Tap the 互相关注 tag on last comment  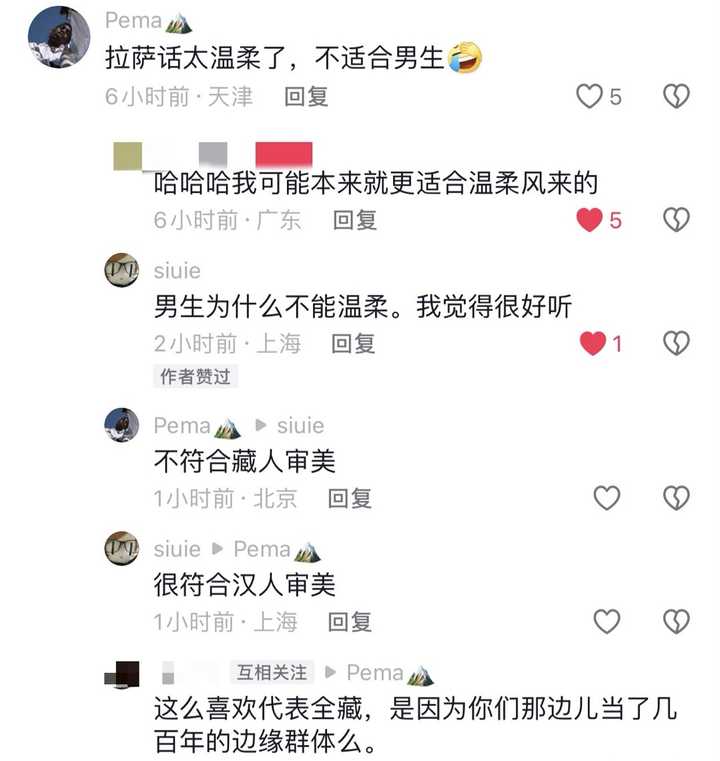[272, 672]
